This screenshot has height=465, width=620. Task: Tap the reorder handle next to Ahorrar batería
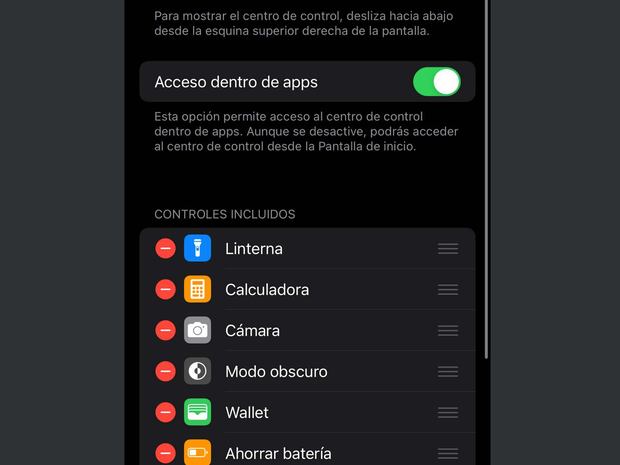click(448, 453)
